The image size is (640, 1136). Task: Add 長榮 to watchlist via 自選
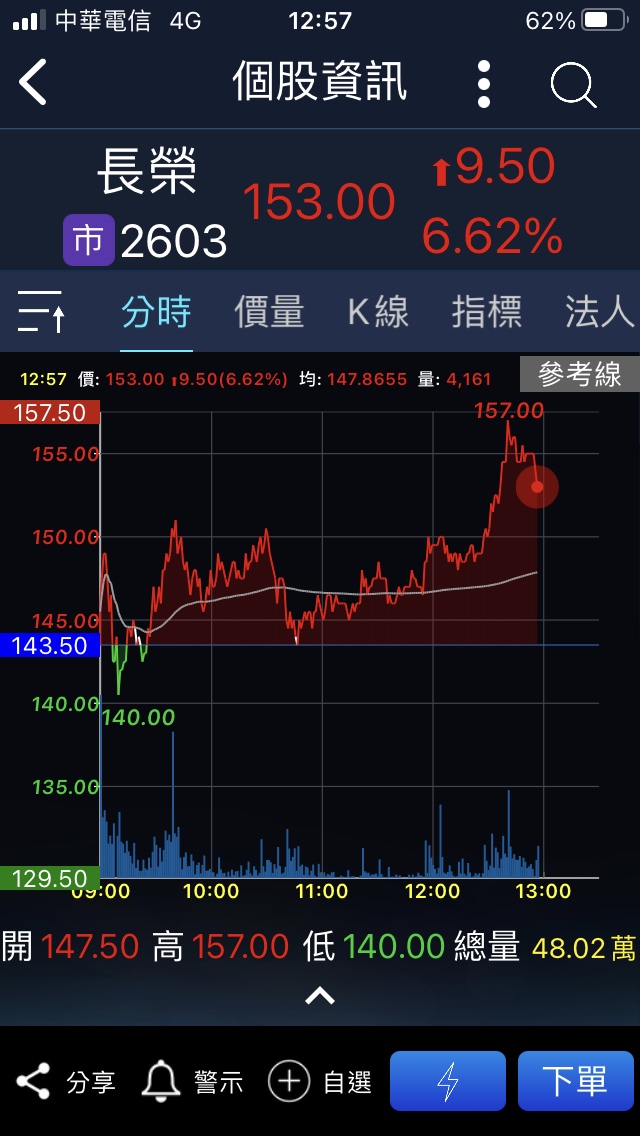(320, 1081)
